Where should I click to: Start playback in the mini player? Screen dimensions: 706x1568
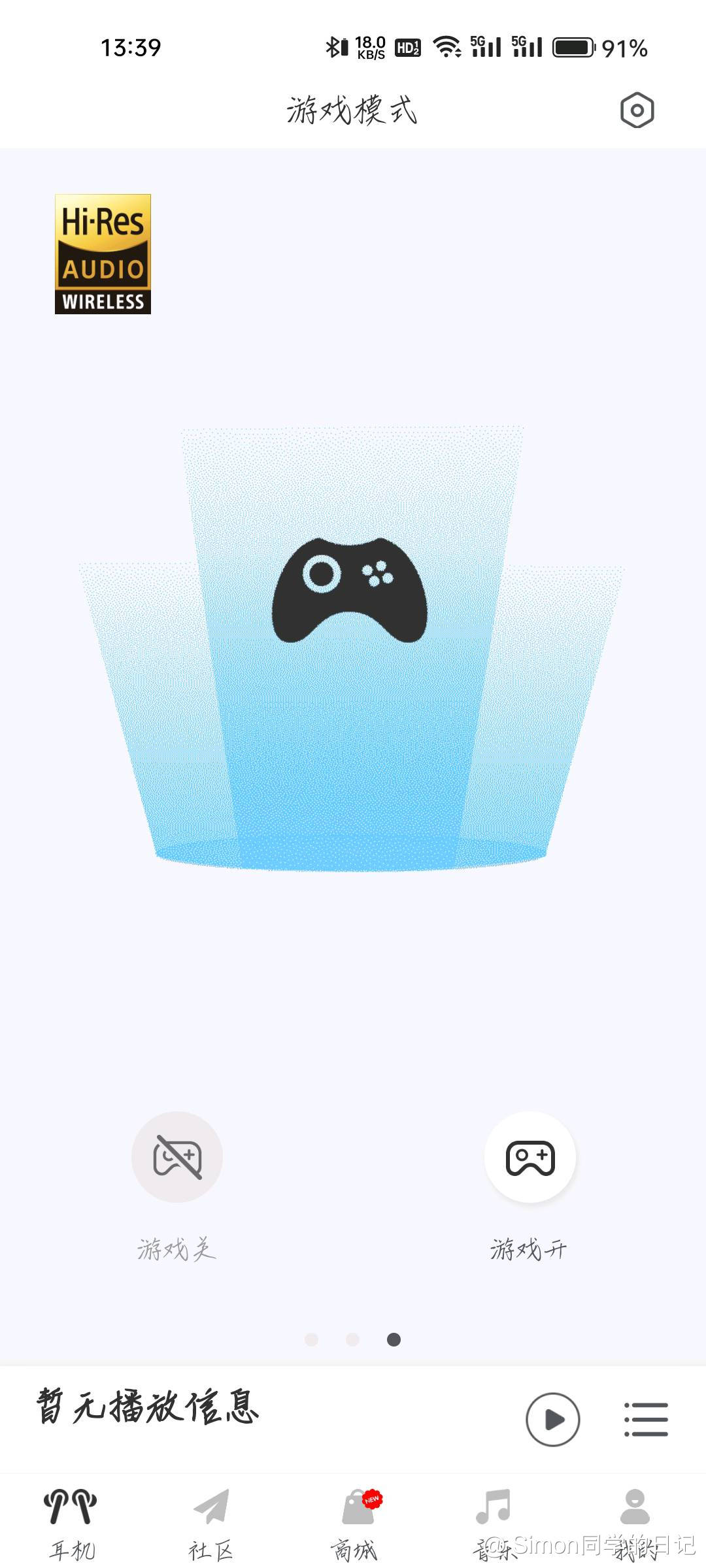tap(553, 1420)
